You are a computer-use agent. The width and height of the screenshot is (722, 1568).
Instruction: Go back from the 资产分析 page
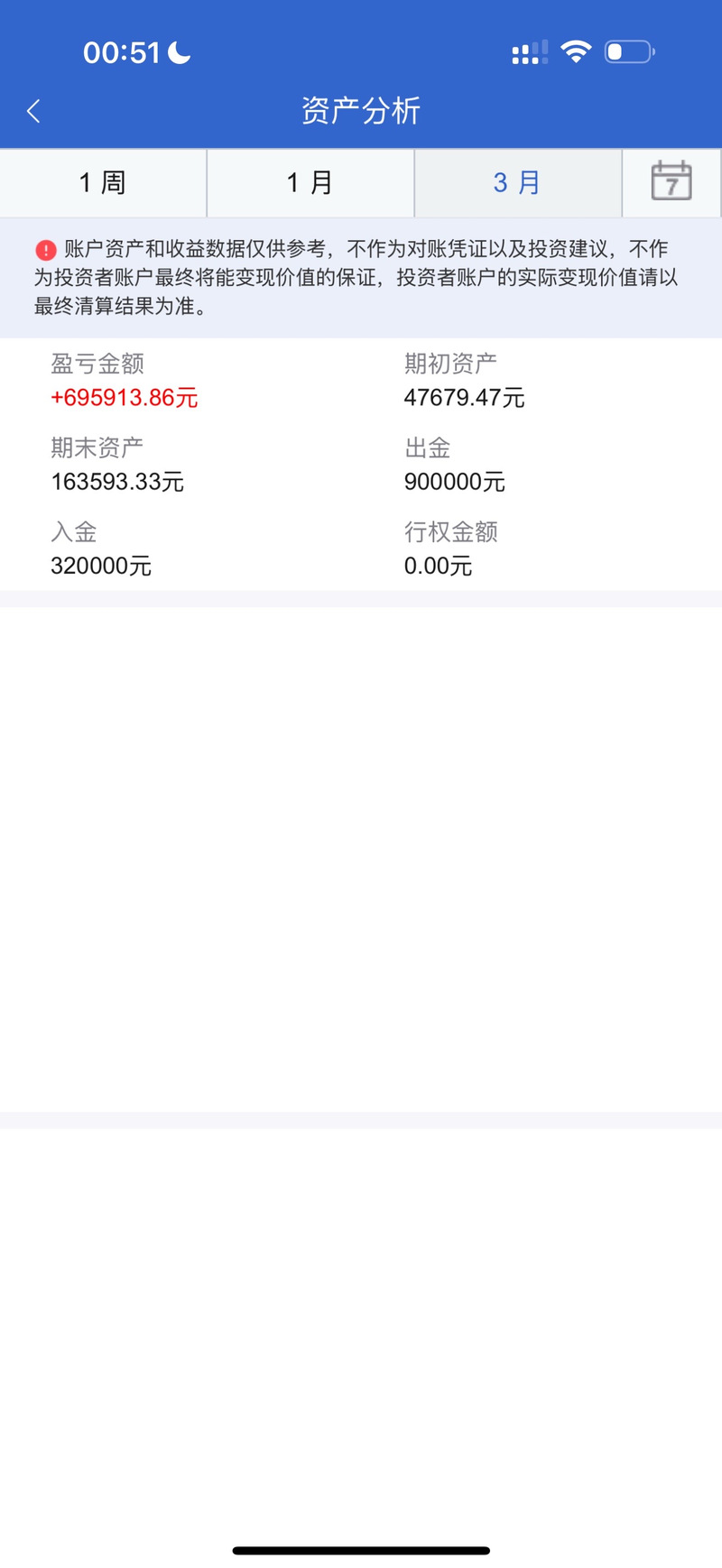34,111
